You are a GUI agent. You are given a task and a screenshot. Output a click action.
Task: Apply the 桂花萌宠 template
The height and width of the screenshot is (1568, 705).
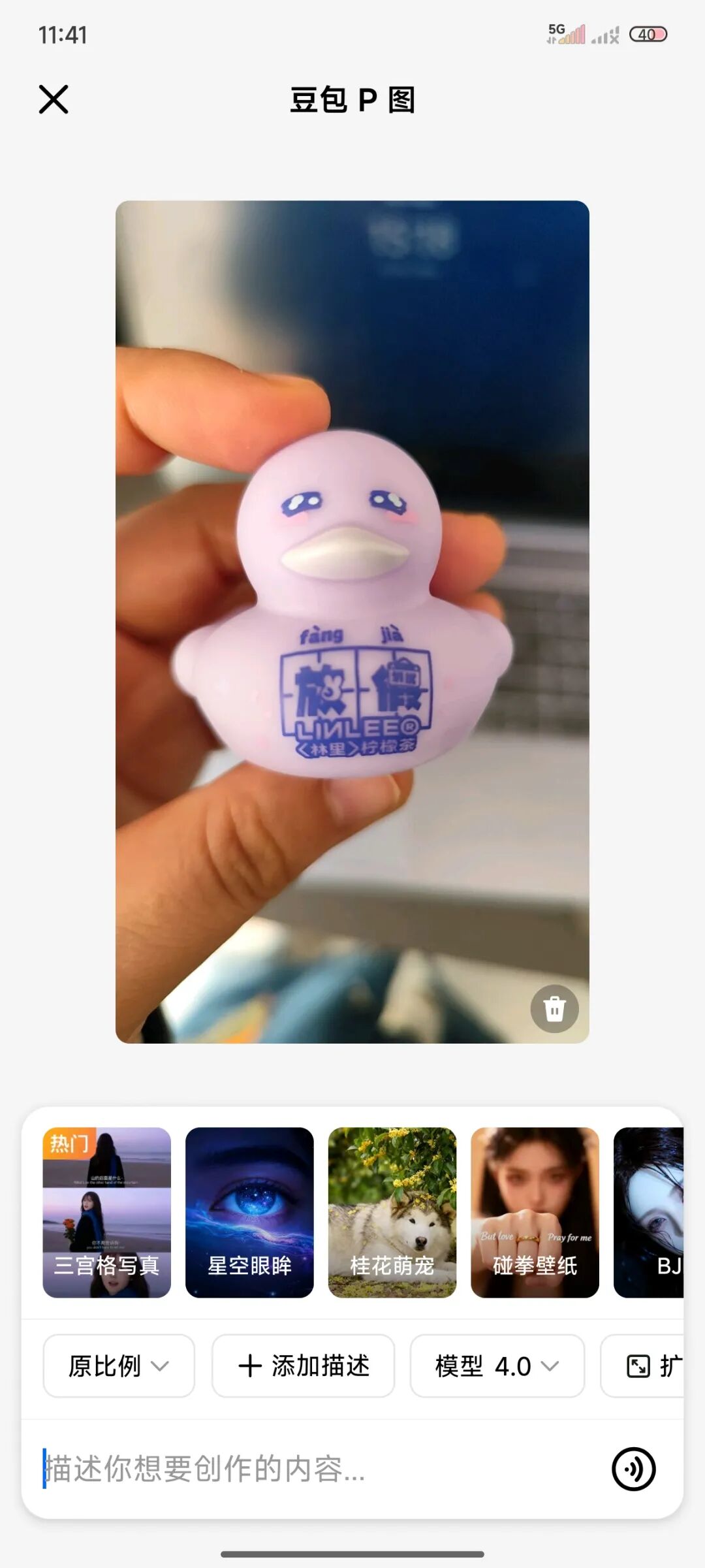(392, 1212)
